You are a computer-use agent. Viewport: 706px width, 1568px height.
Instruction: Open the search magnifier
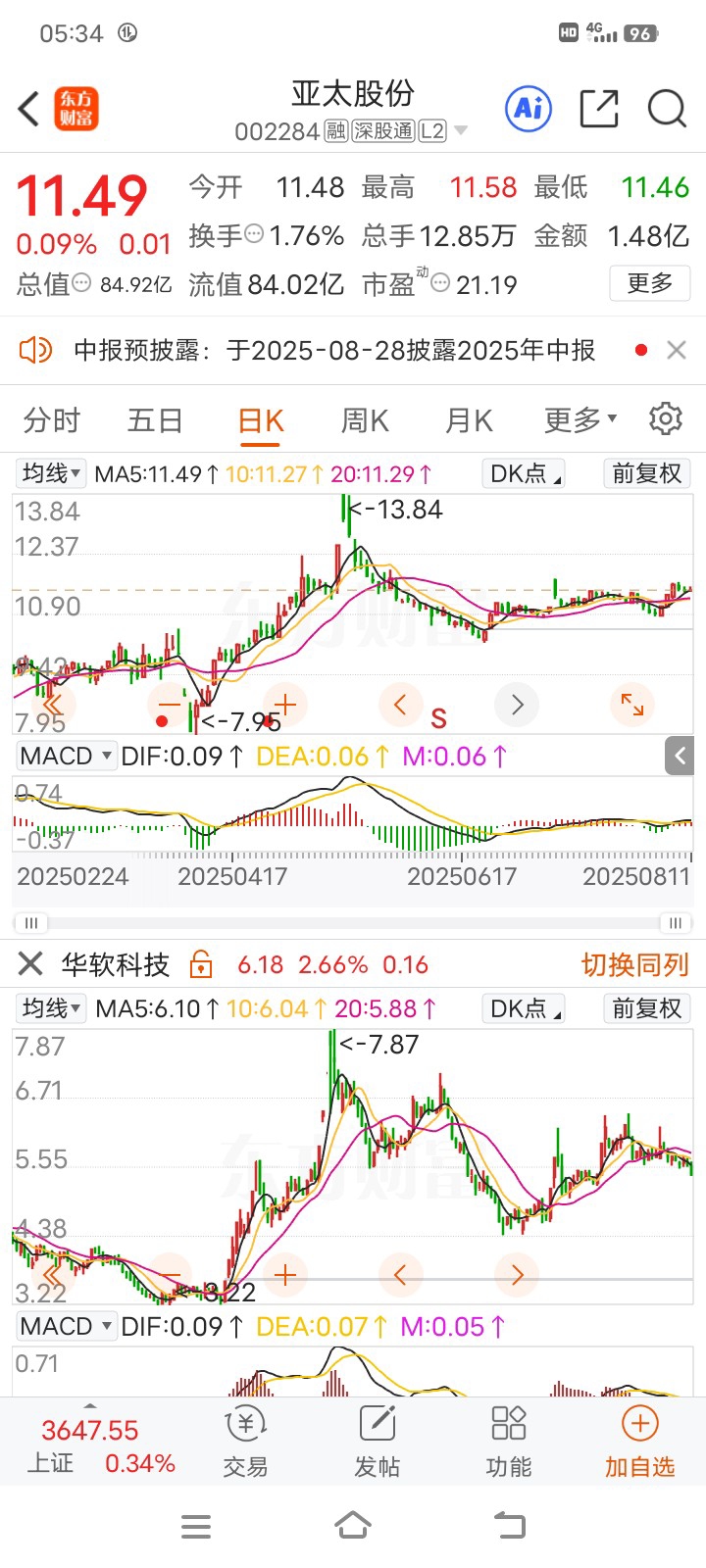[x=667, y=109]
